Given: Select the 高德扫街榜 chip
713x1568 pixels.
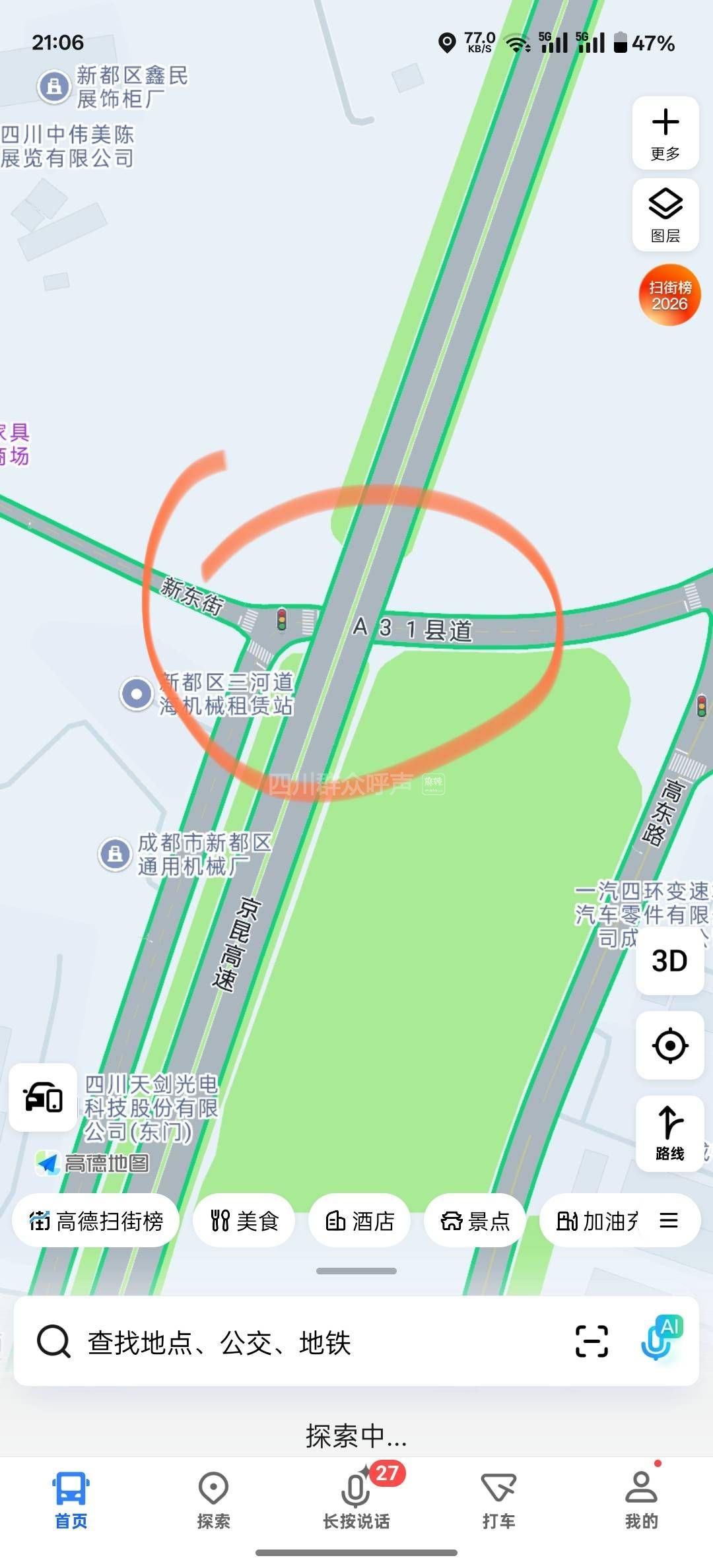Looking at the screenshot, I should [96, 1221].
